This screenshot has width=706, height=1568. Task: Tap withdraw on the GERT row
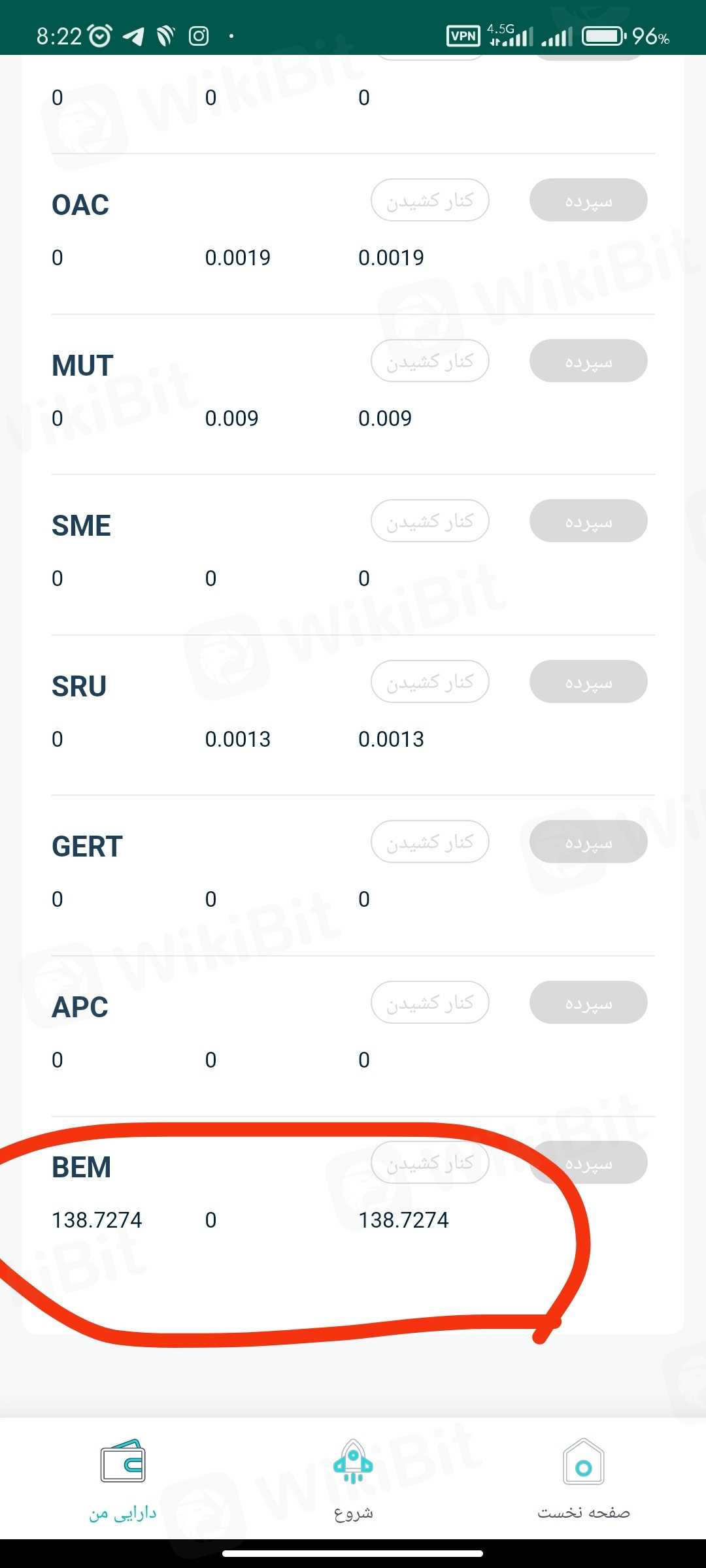pos(429,841)
